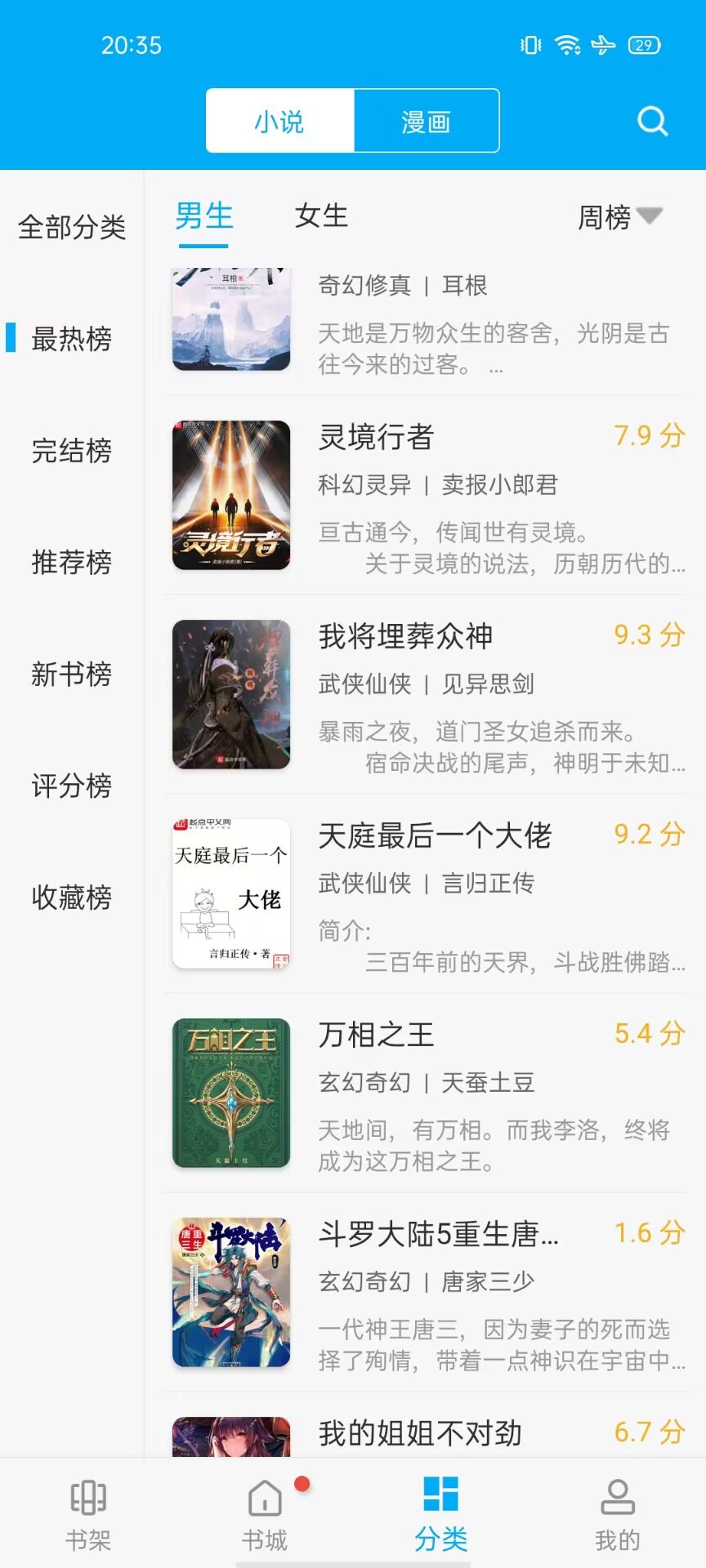Viewport: 706px width, 1568px height.
Task: Select 推荐榜 ranking
Action: click(72, 563)
